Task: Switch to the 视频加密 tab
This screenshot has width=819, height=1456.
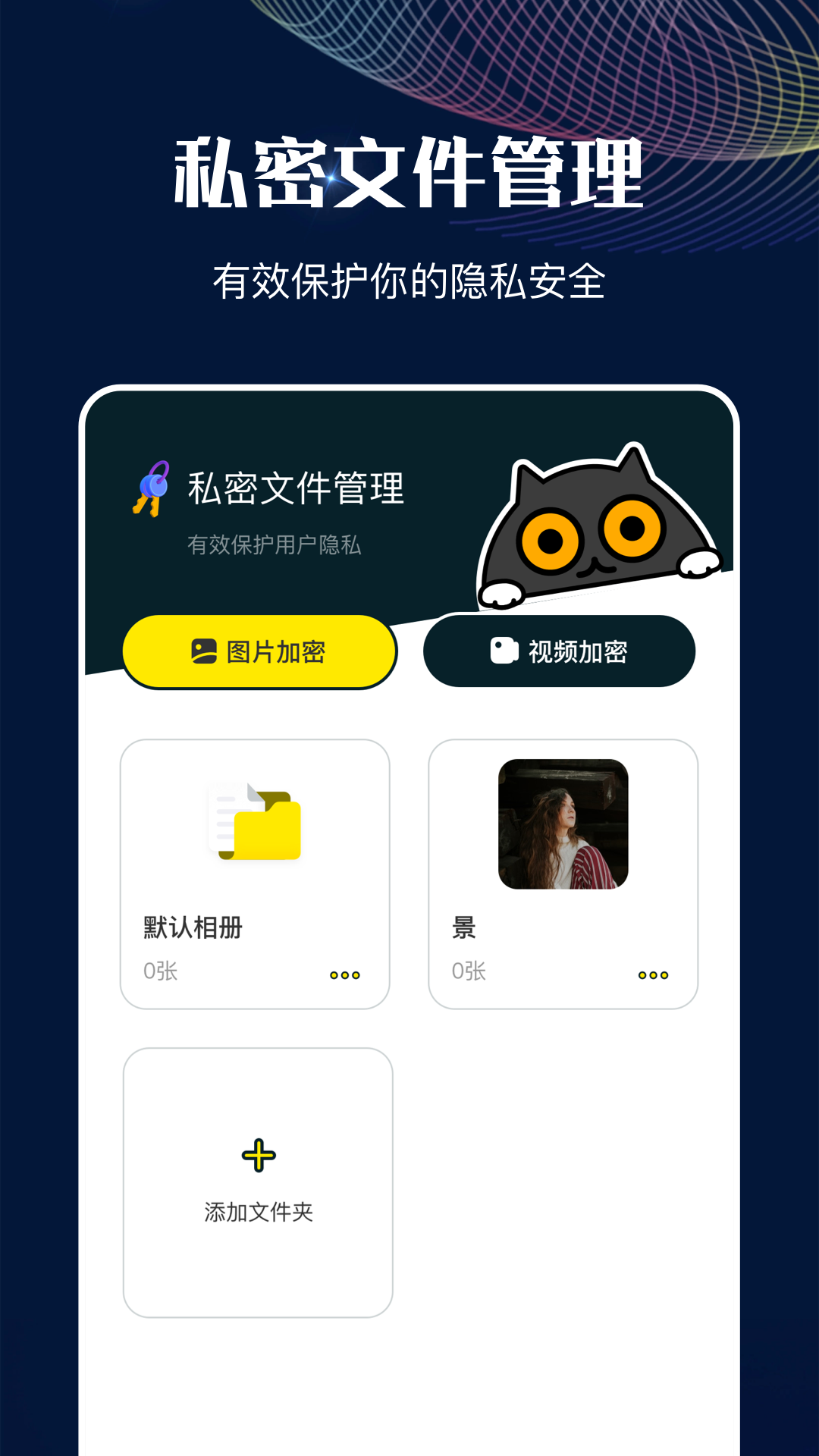Action: 559,650
